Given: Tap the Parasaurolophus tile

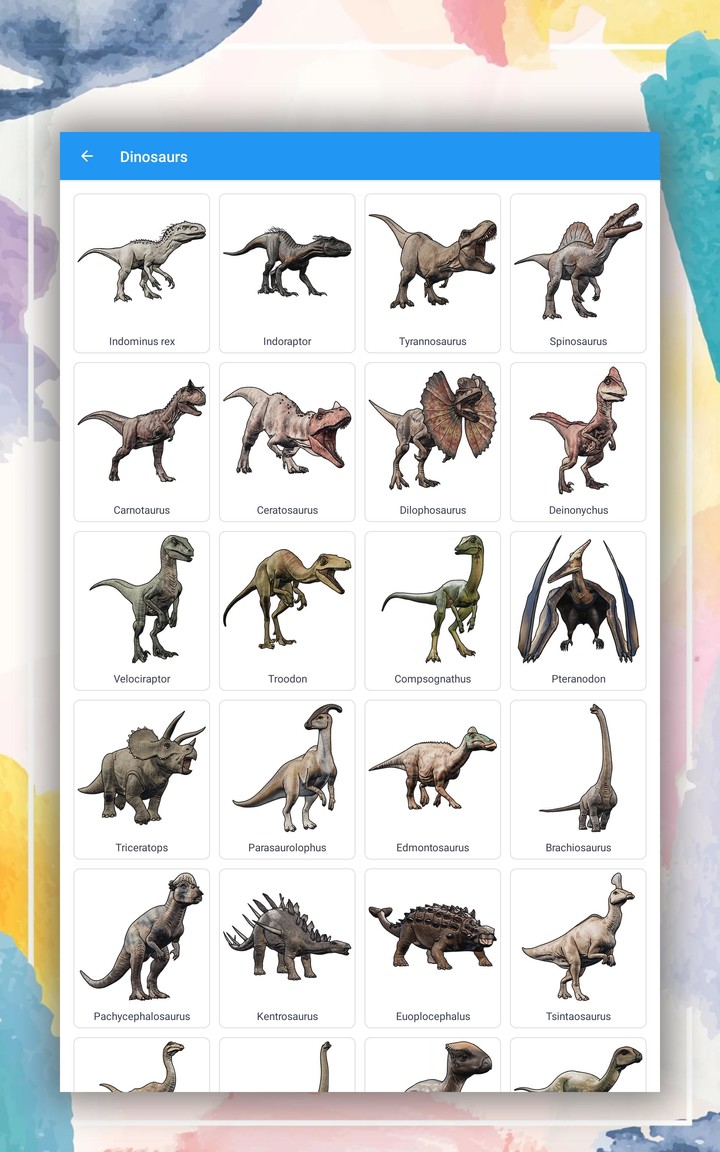Looking at the screenshot, I should pyautogui.click(x=287, y=779).
